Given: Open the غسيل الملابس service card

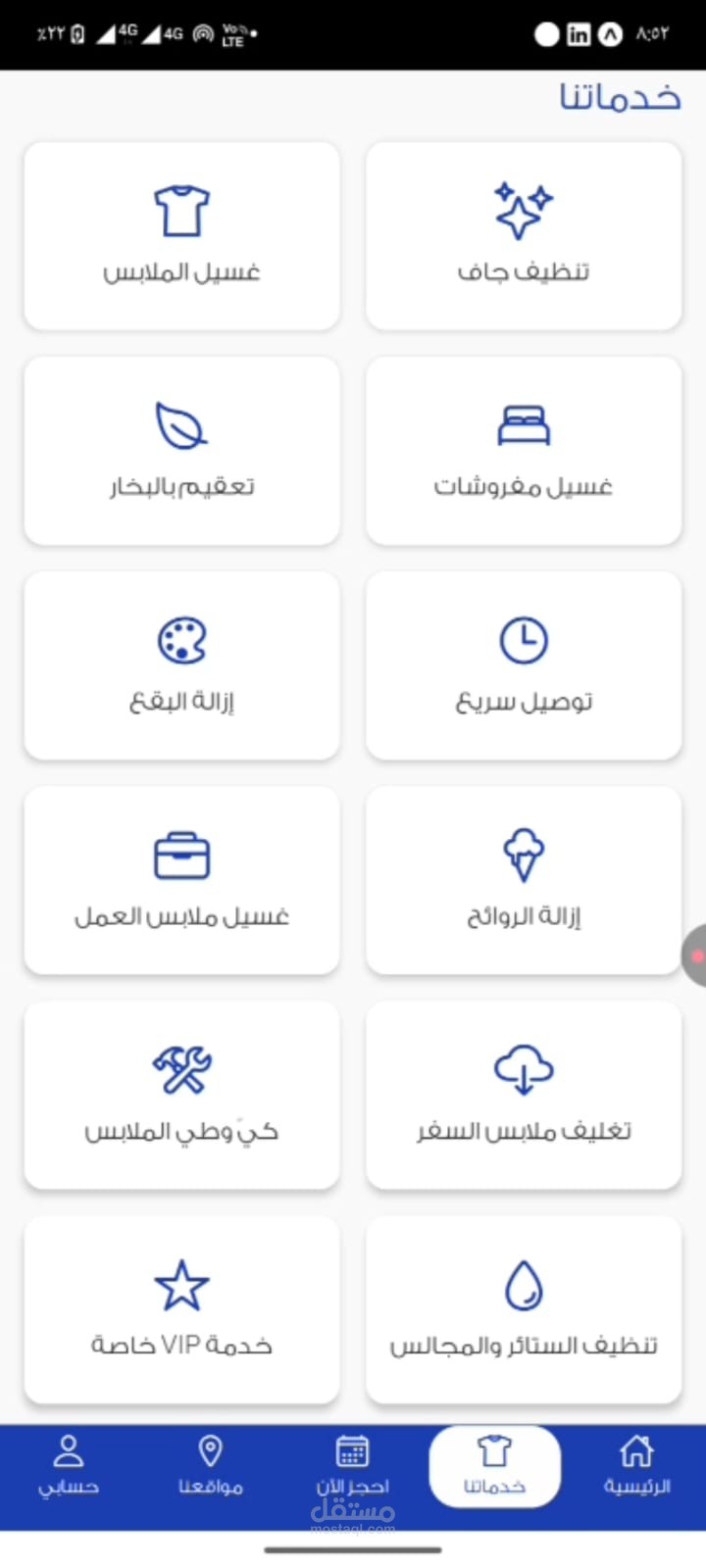Looking at the screenshot, I should point(181,235).
